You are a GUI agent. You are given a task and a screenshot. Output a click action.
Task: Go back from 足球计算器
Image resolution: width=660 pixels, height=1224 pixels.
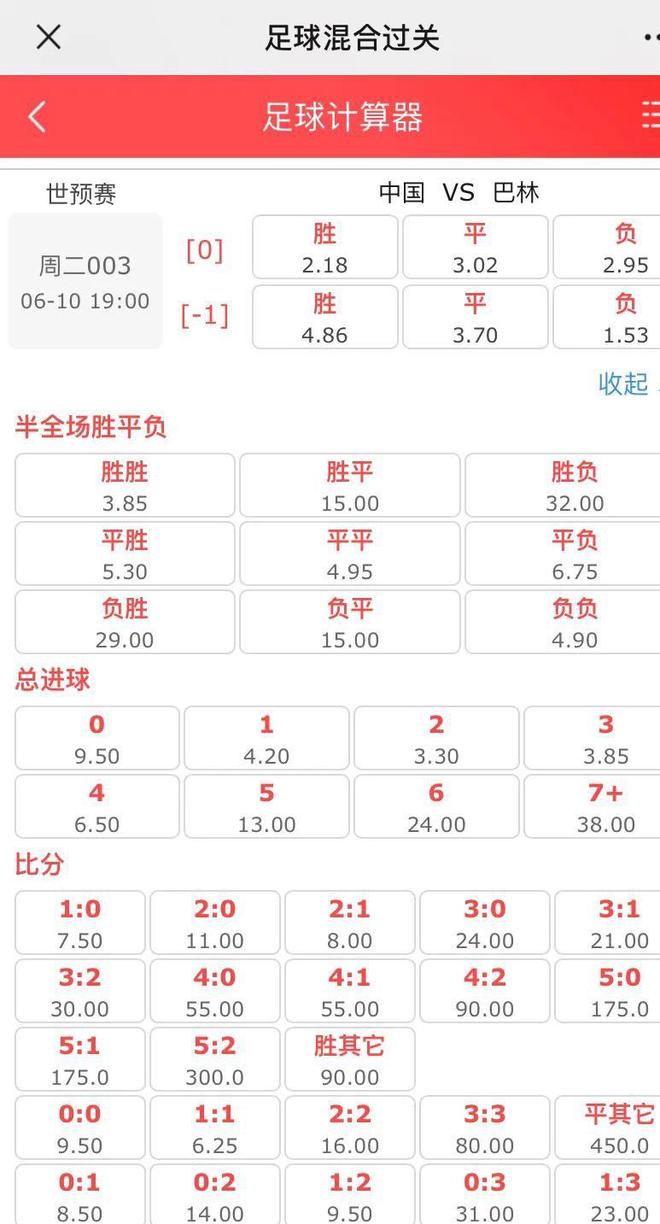[x=37, y=117]
